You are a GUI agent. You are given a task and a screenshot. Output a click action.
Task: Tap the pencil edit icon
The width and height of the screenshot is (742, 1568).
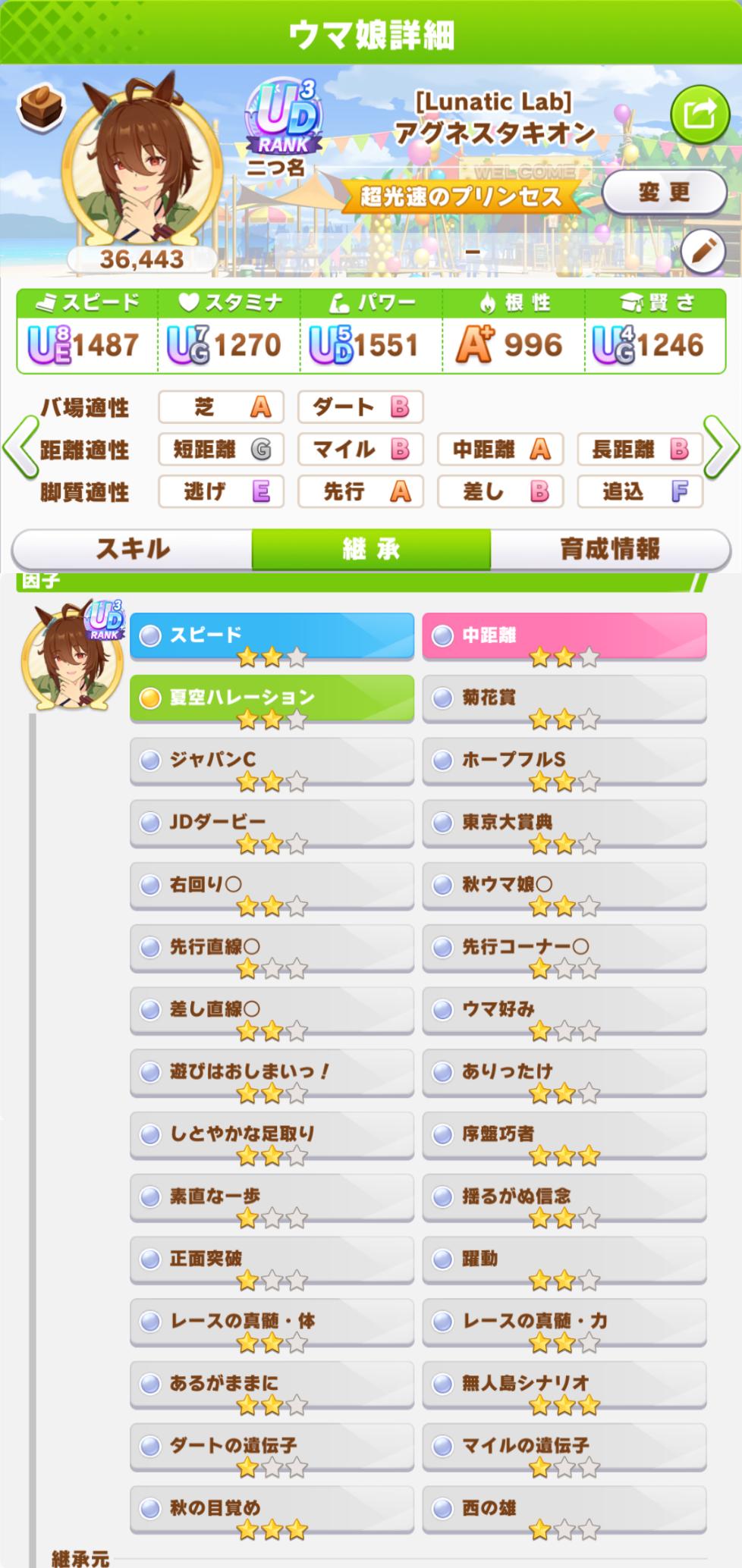(702, 250)
